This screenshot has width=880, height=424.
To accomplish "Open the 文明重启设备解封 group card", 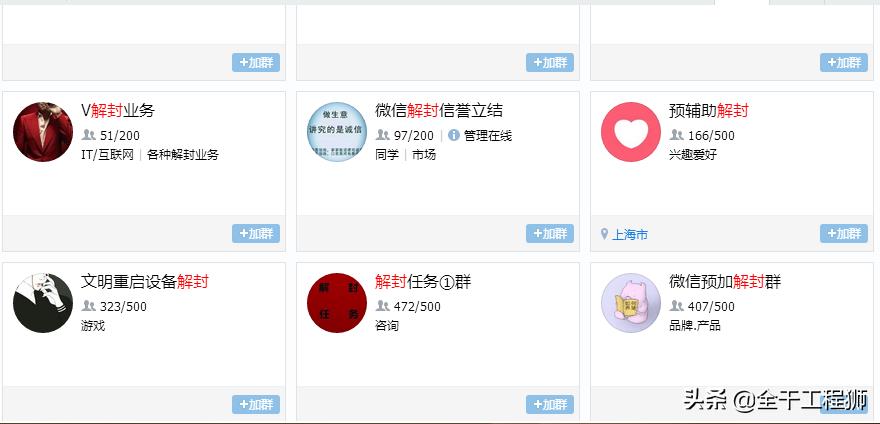I will click(144, 282).
